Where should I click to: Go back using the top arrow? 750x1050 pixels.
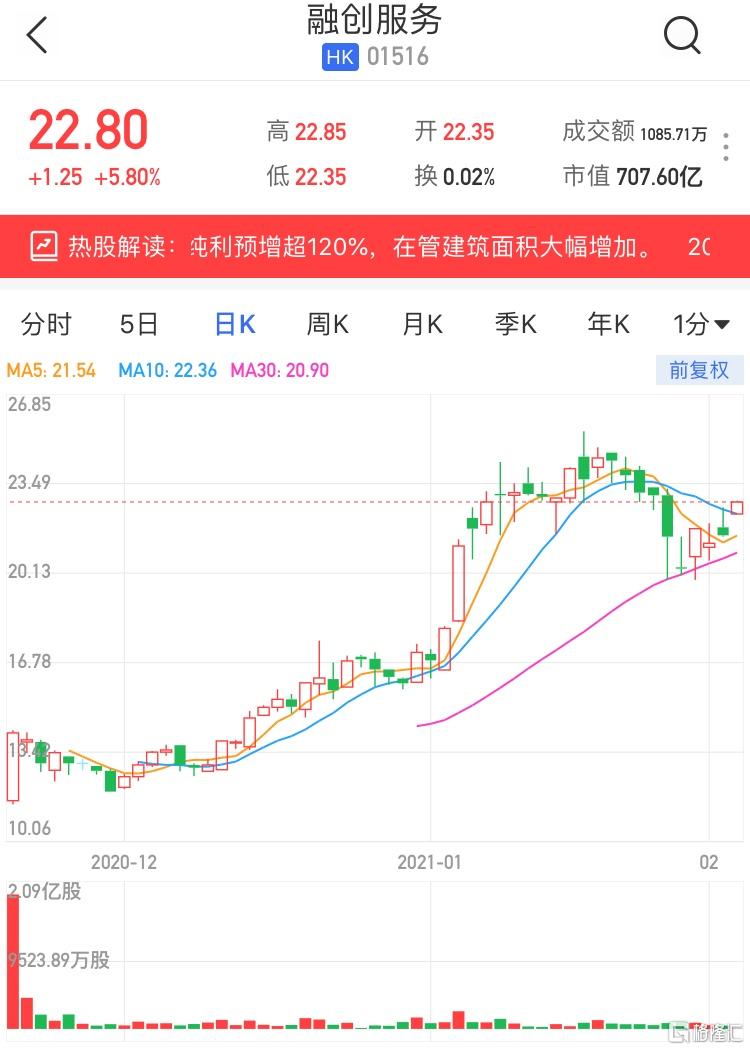click(x=37, y=36)
